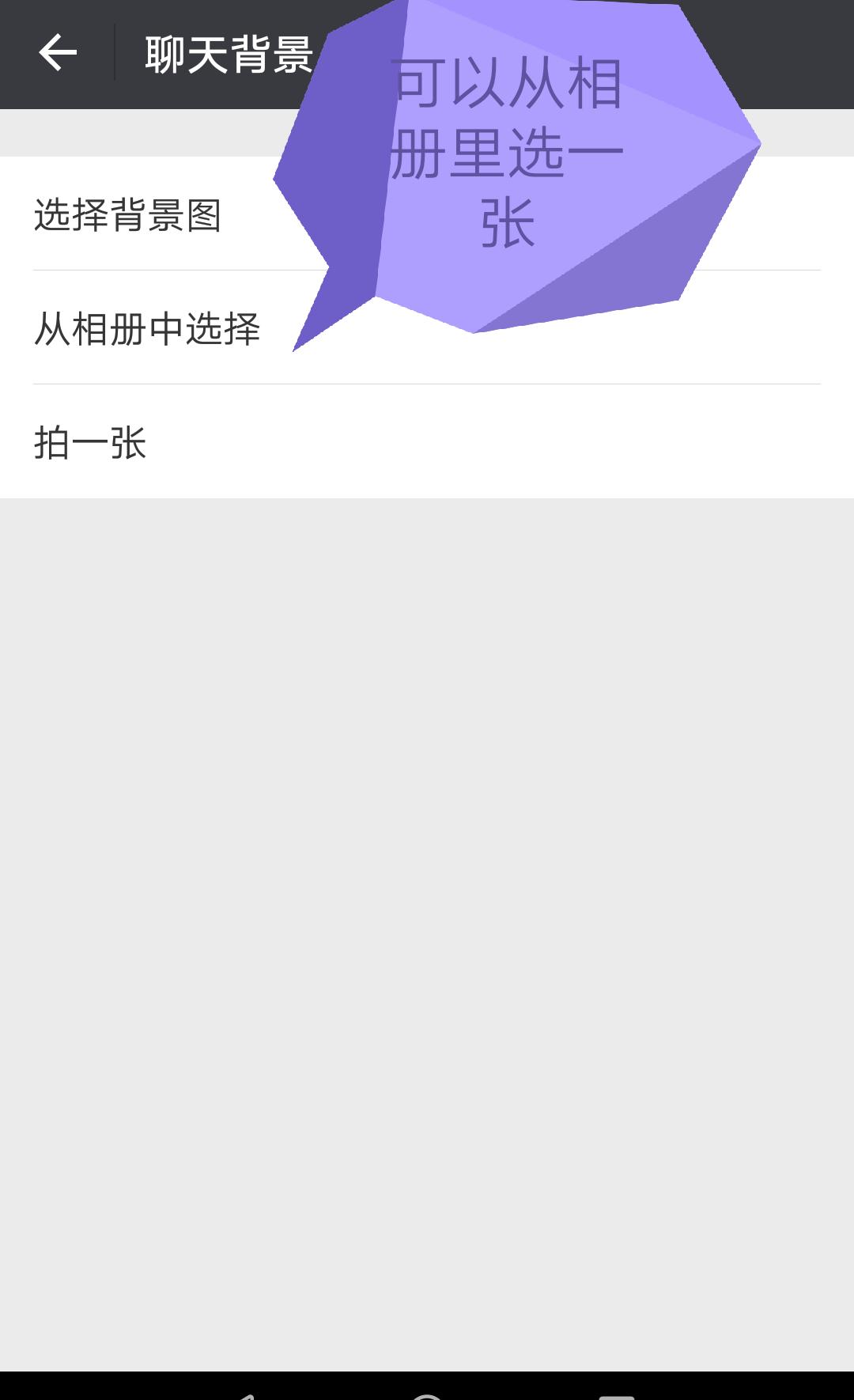Tap the home circle button on the navigation bar
The width and height of the screenshot is (854, 1400).
point(427,1394)
